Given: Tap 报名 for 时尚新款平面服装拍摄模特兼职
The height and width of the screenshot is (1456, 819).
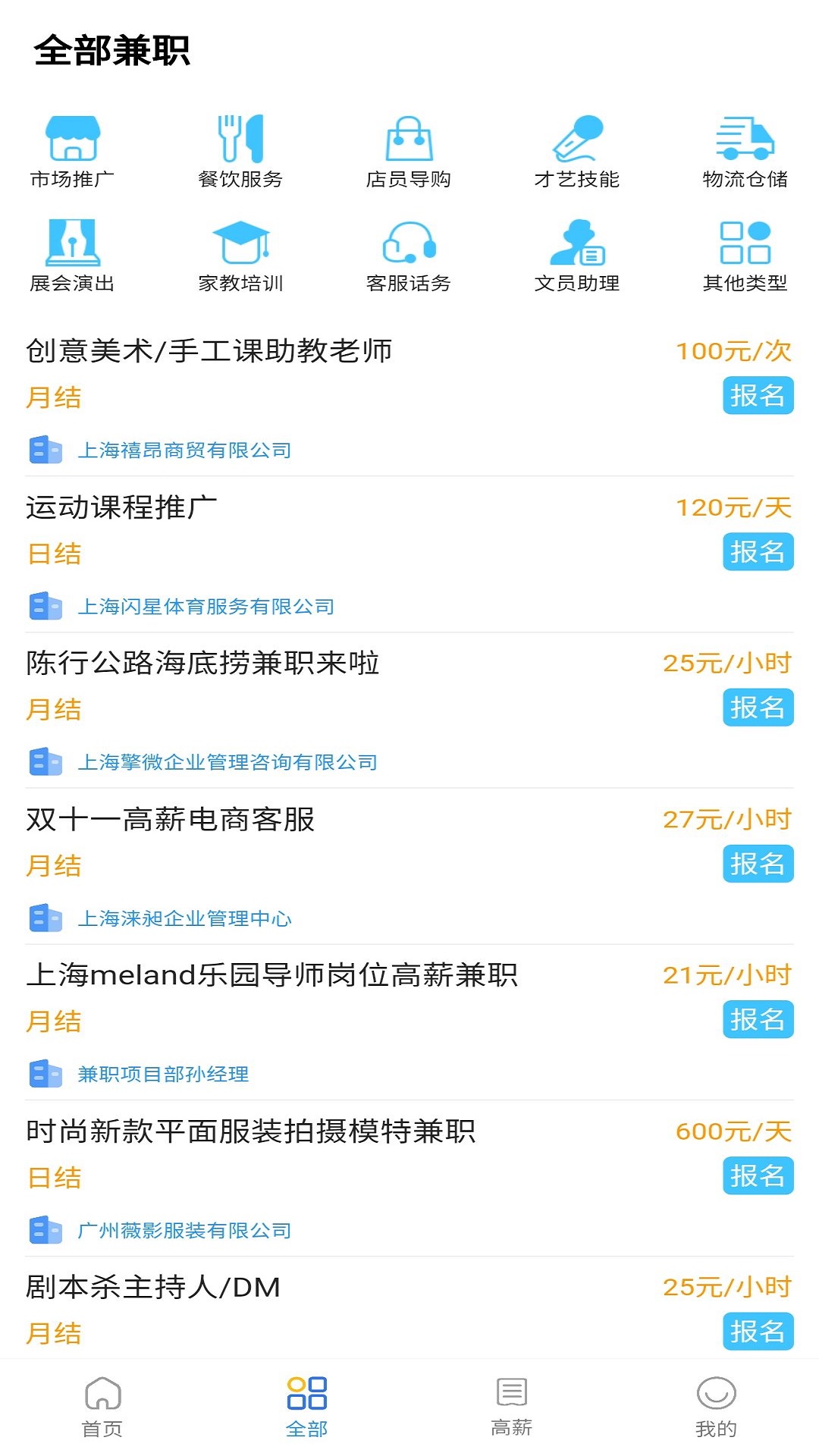Looking at the screenshot, I should pos(758,1176).
